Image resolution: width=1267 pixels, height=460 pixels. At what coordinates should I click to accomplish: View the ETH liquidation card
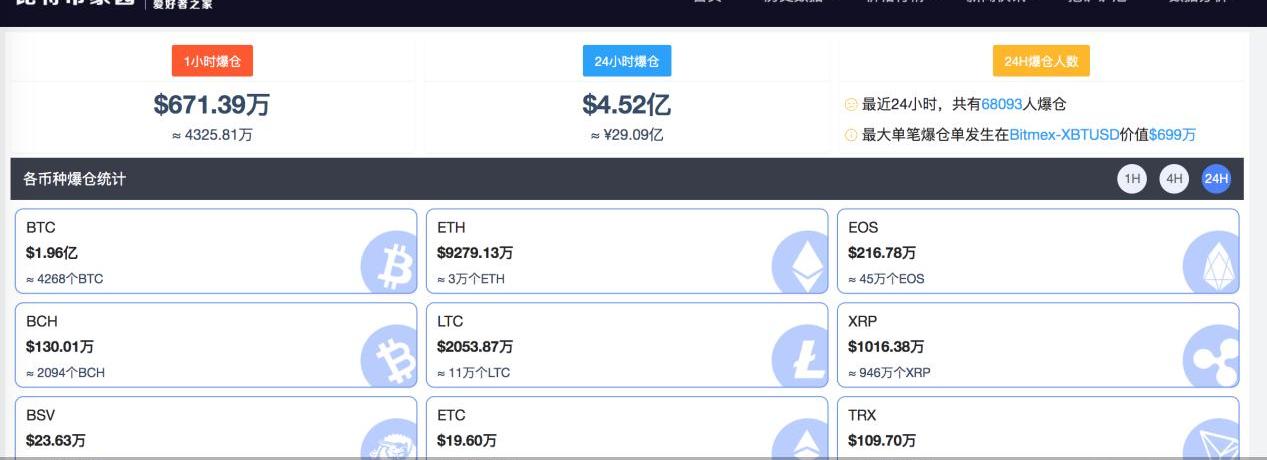pos(627,251)
